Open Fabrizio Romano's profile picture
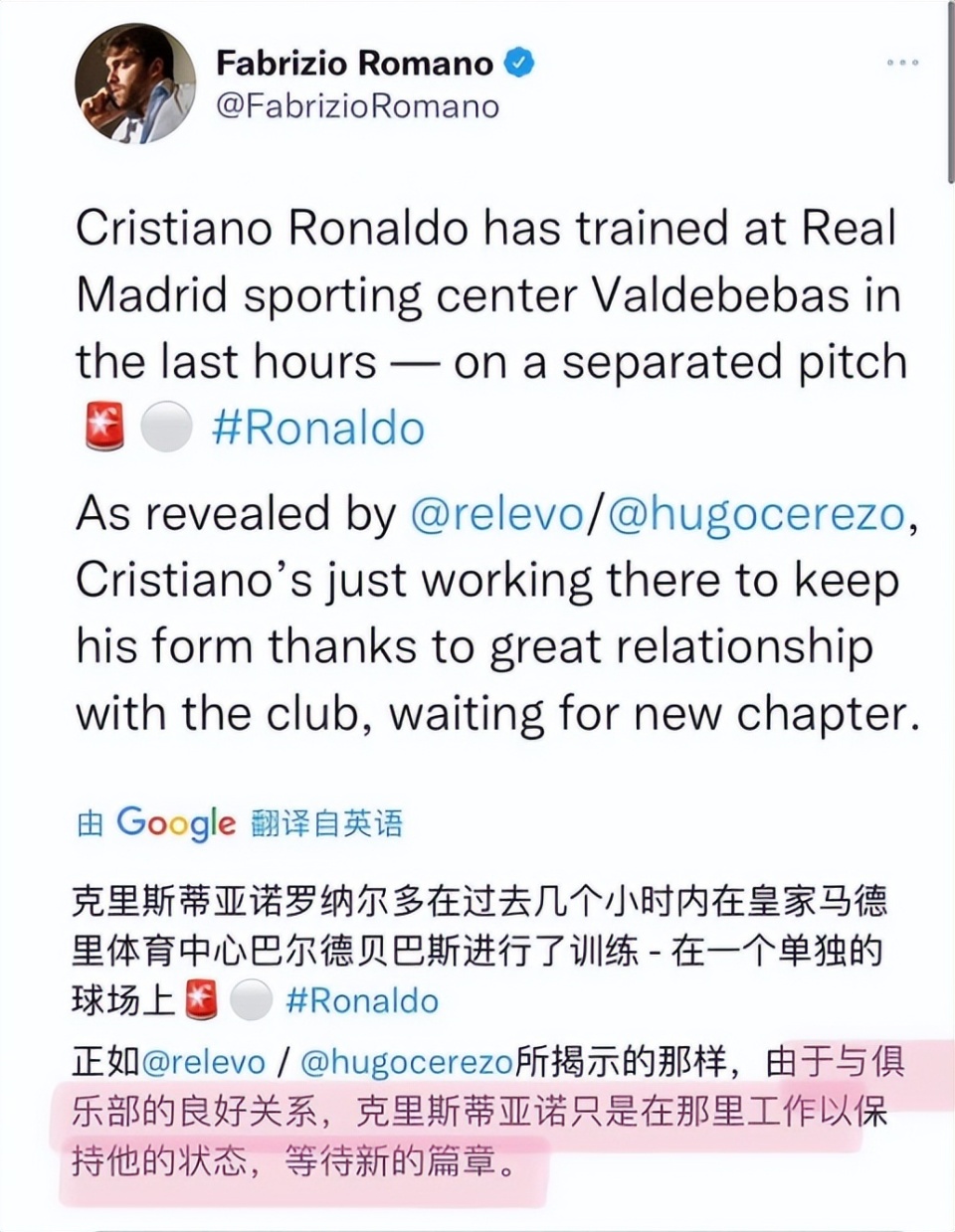 (136, 84)
